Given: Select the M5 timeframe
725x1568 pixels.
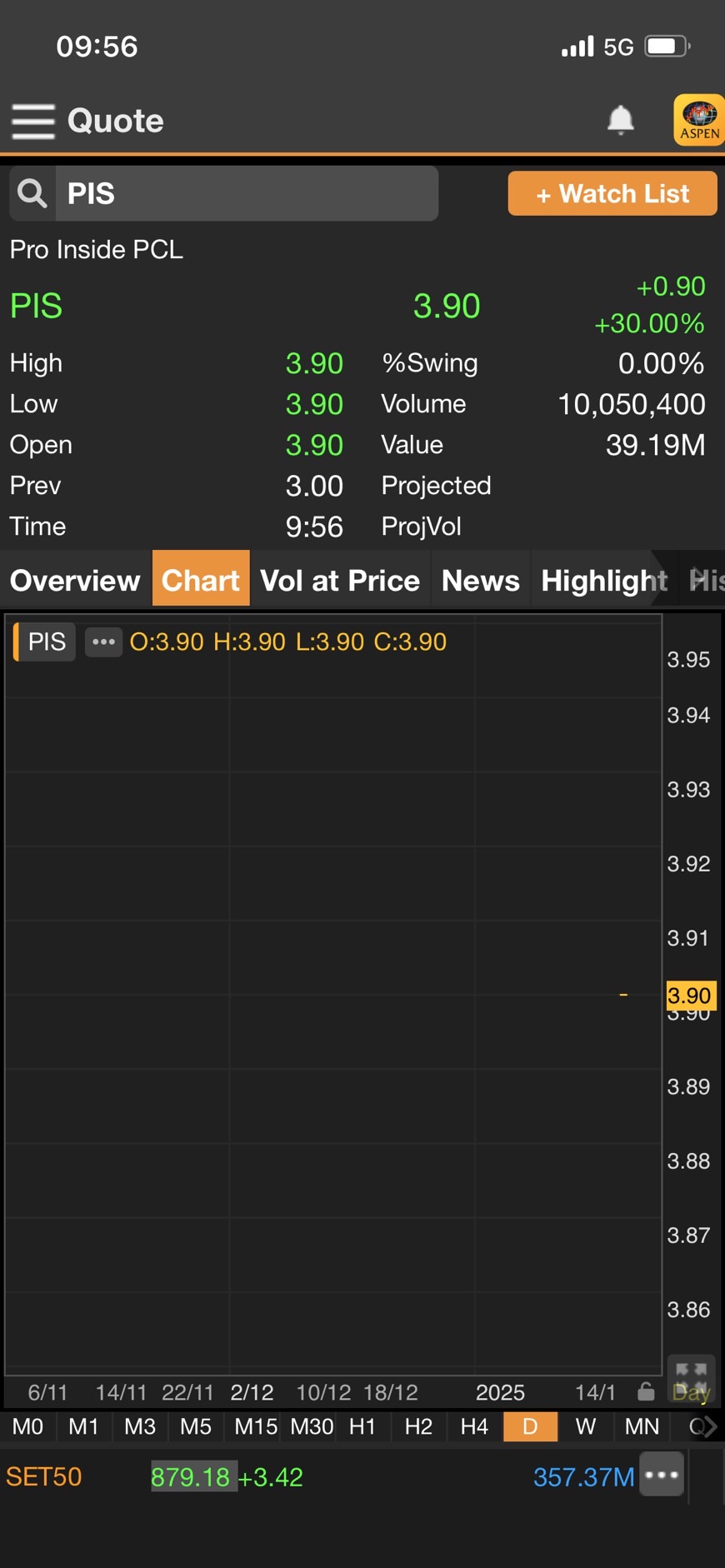Looking at the screenshot, I should (x=195, y=1426).
